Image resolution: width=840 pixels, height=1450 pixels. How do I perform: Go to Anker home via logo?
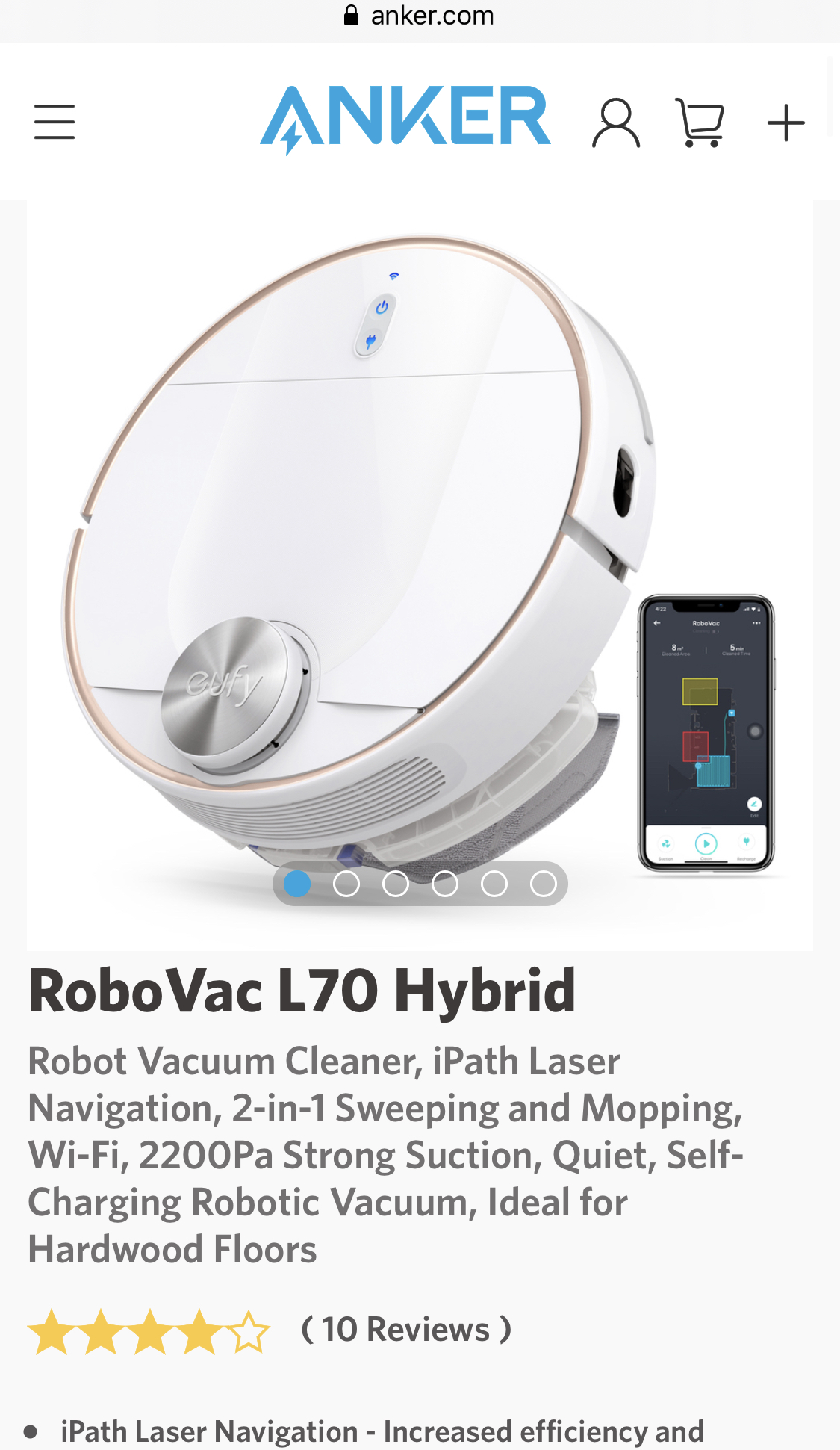click(405, 118)
